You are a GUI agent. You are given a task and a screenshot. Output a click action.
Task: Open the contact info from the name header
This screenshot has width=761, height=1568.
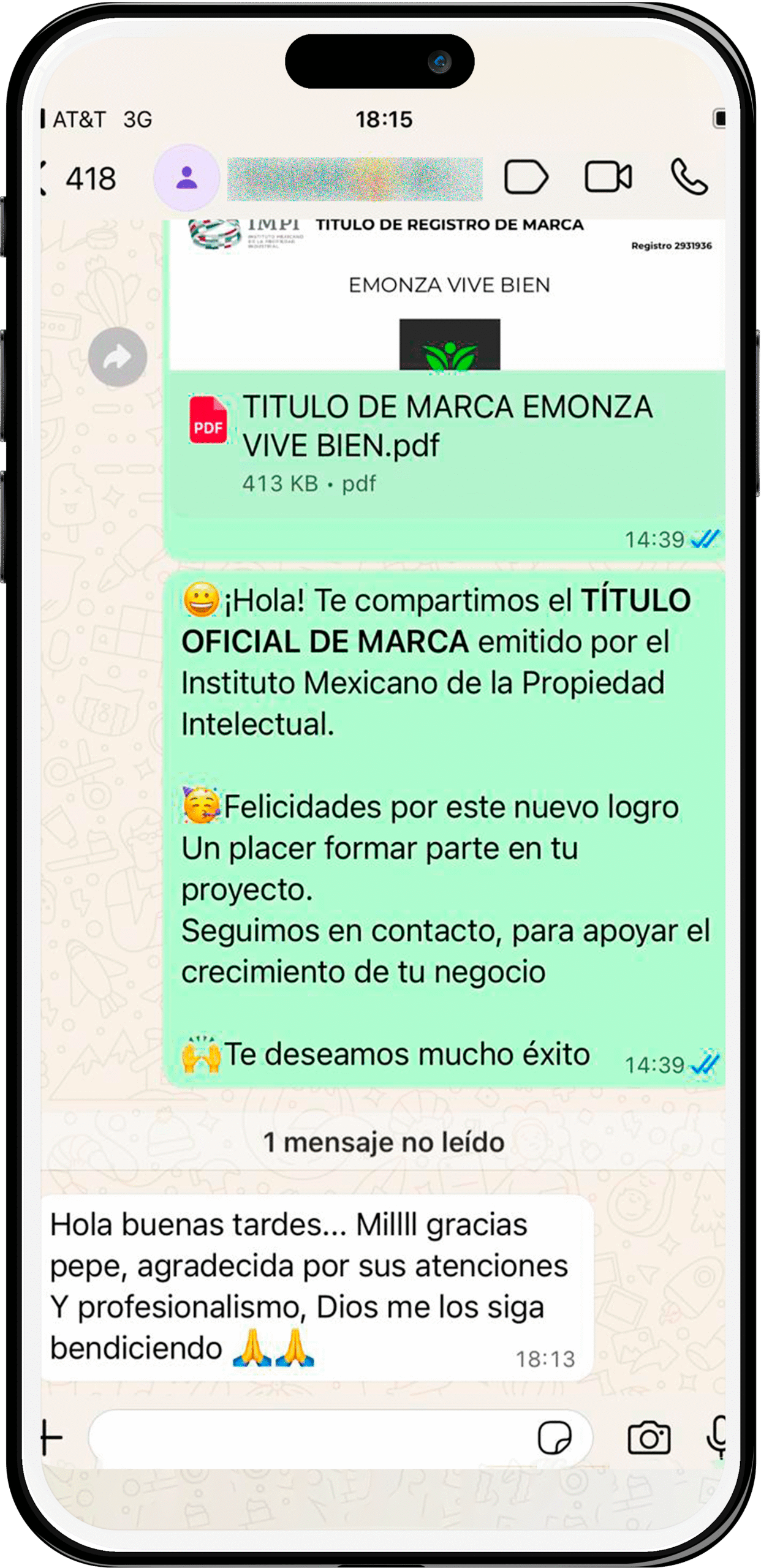coord(354,178)
